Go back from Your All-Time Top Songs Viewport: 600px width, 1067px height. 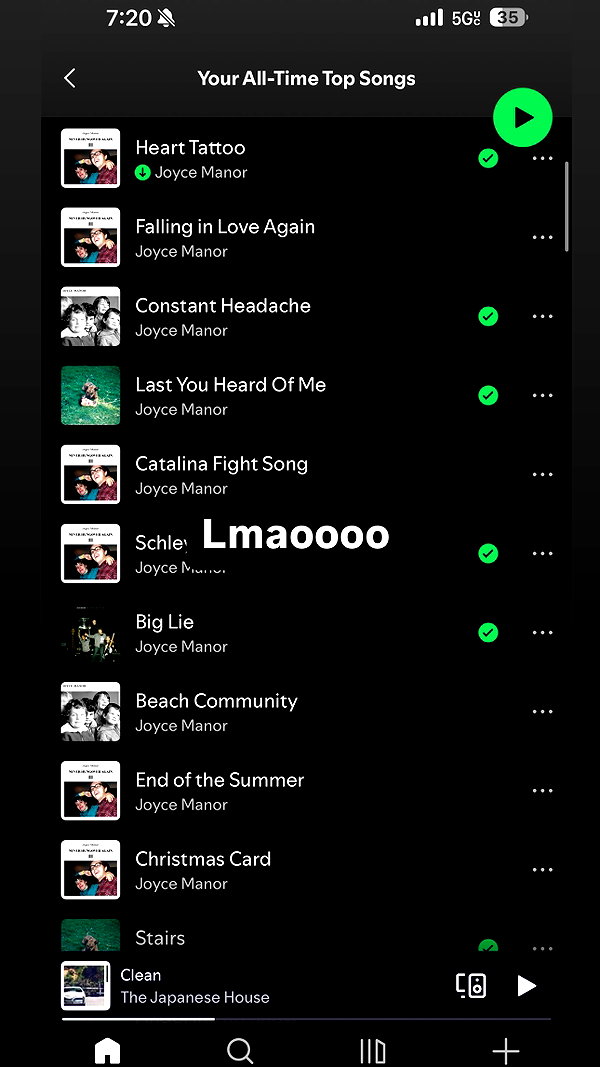69,78
